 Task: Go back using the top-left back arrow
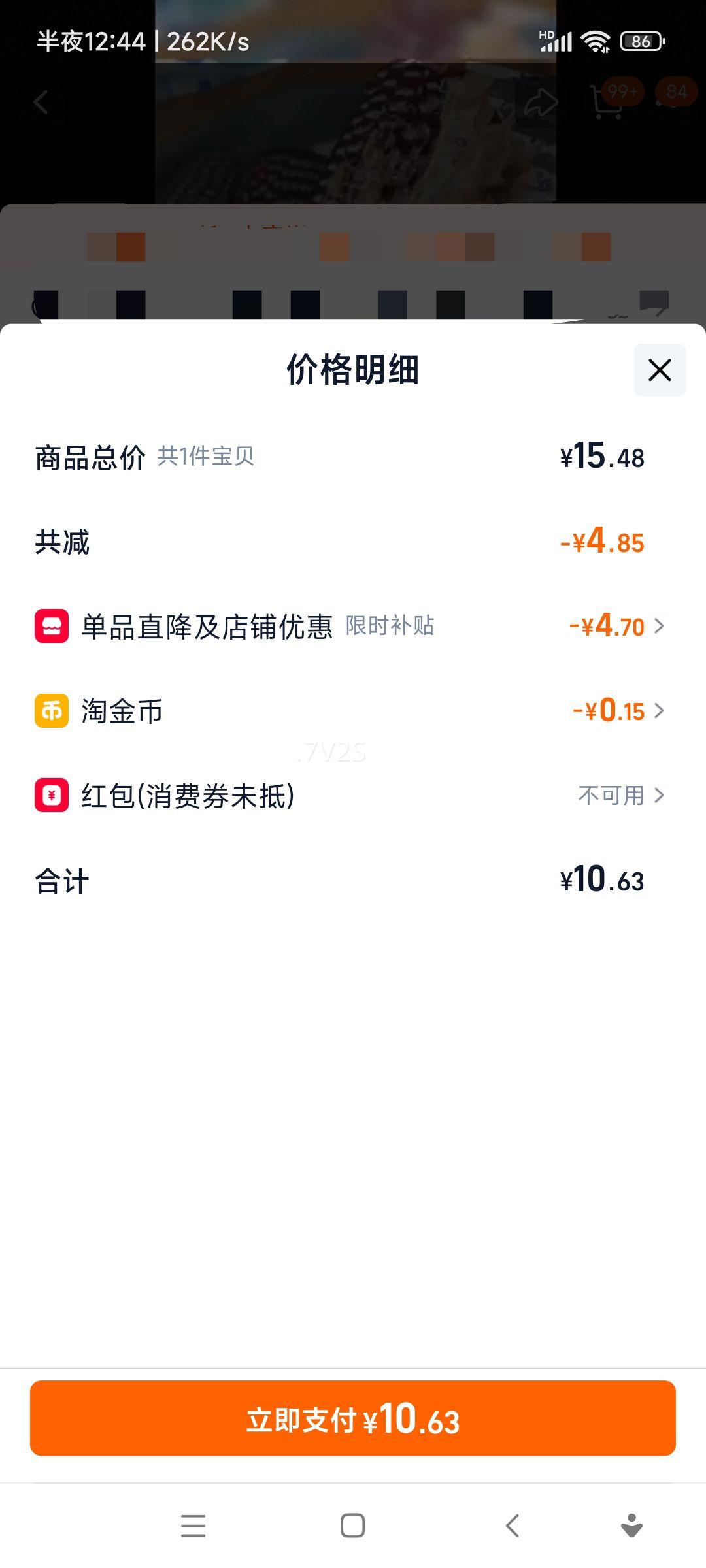[x=41, y=102]
